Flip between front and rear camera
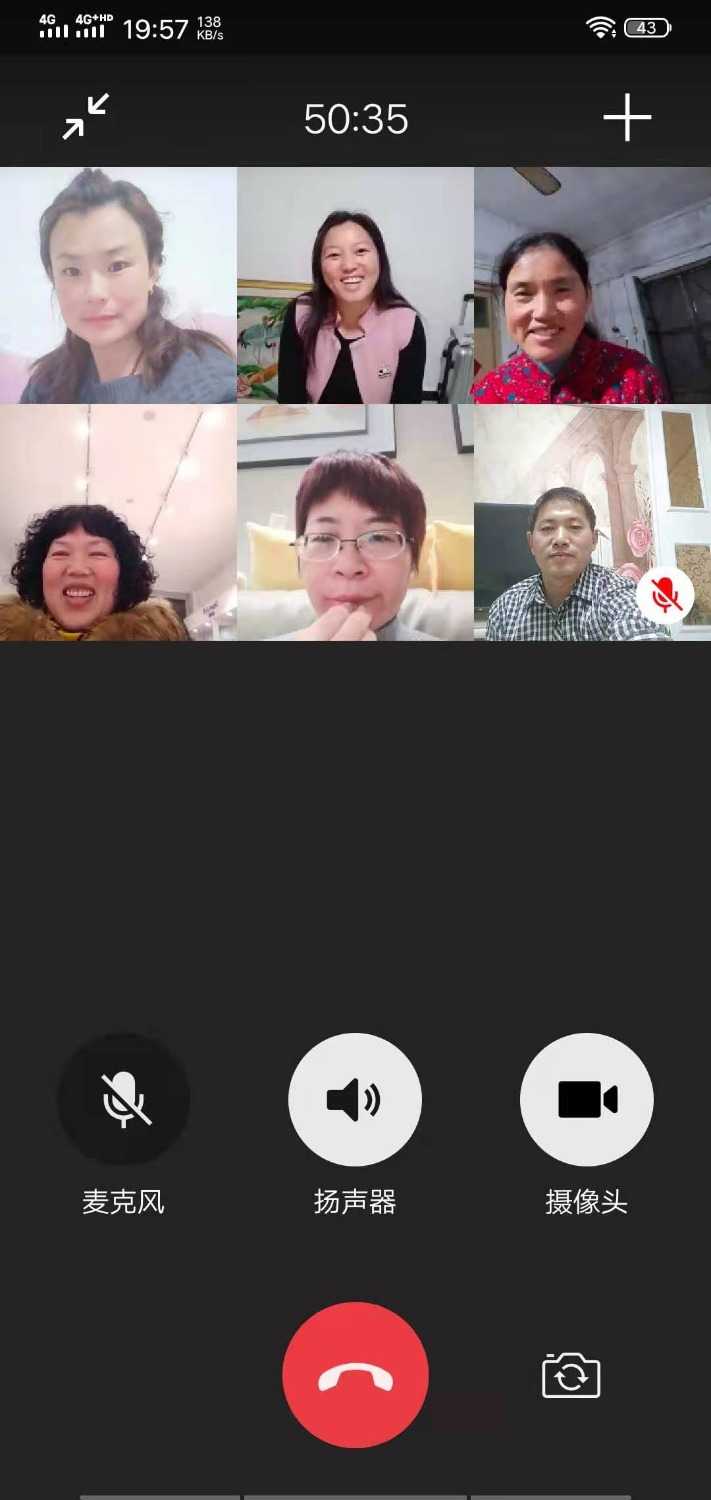The width and height of the screenshot is (711, 1500). [571, 1375]
